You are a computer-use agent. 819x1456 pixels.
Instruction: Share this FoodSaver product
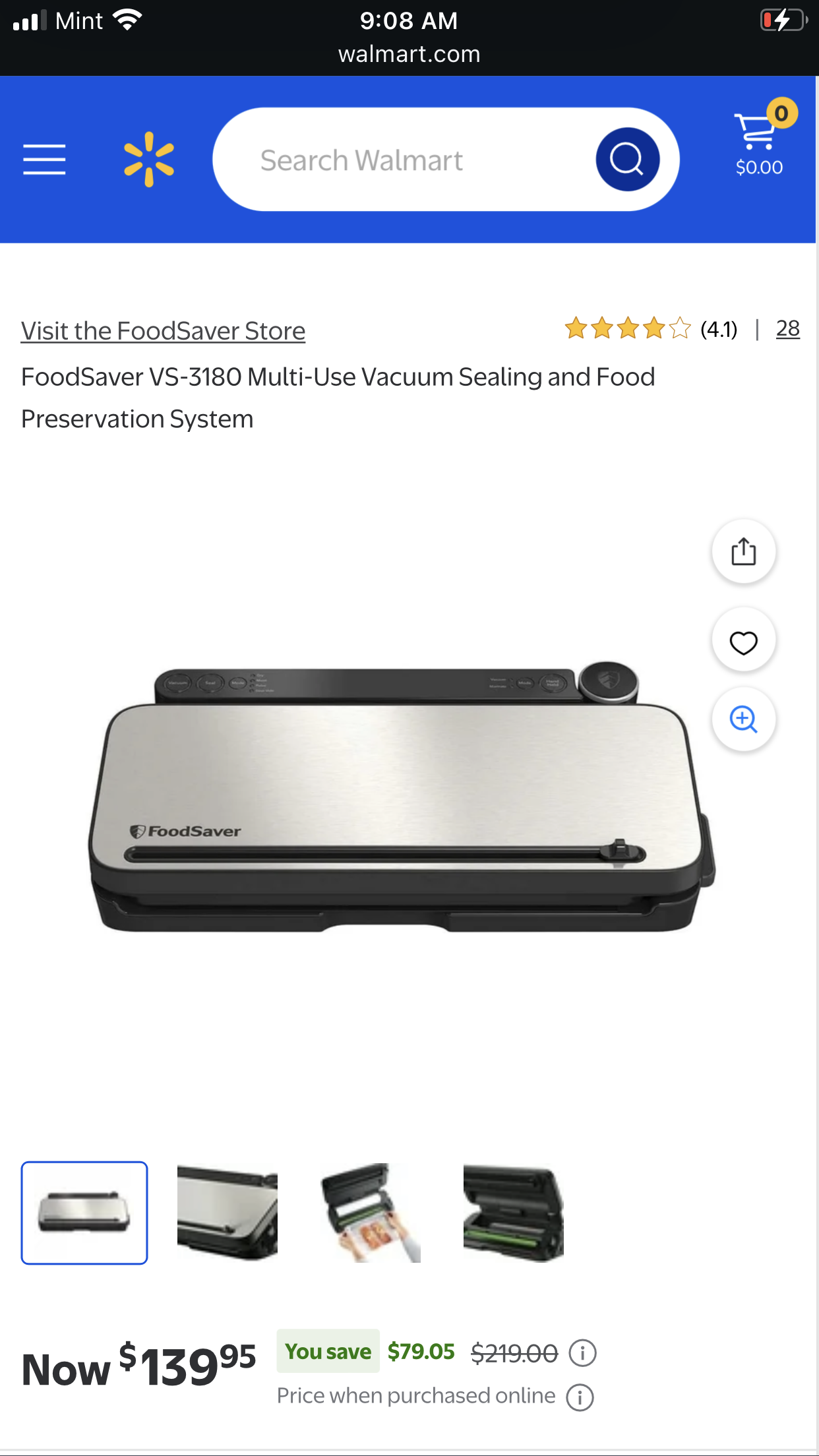point(744,551)
